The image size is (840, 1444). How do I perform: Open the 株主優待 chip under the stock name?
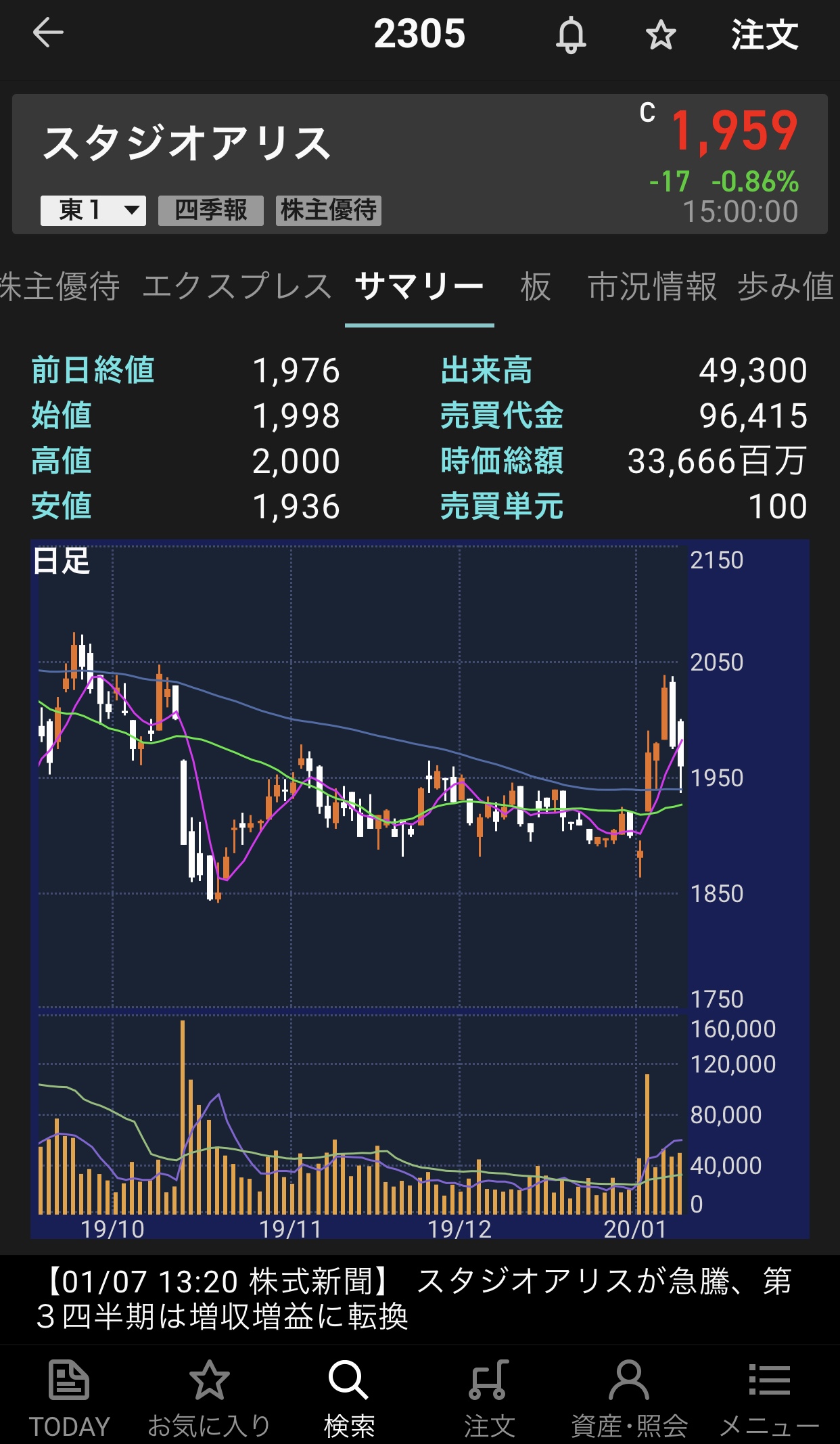pyautogui.click(x=329, y=210)
